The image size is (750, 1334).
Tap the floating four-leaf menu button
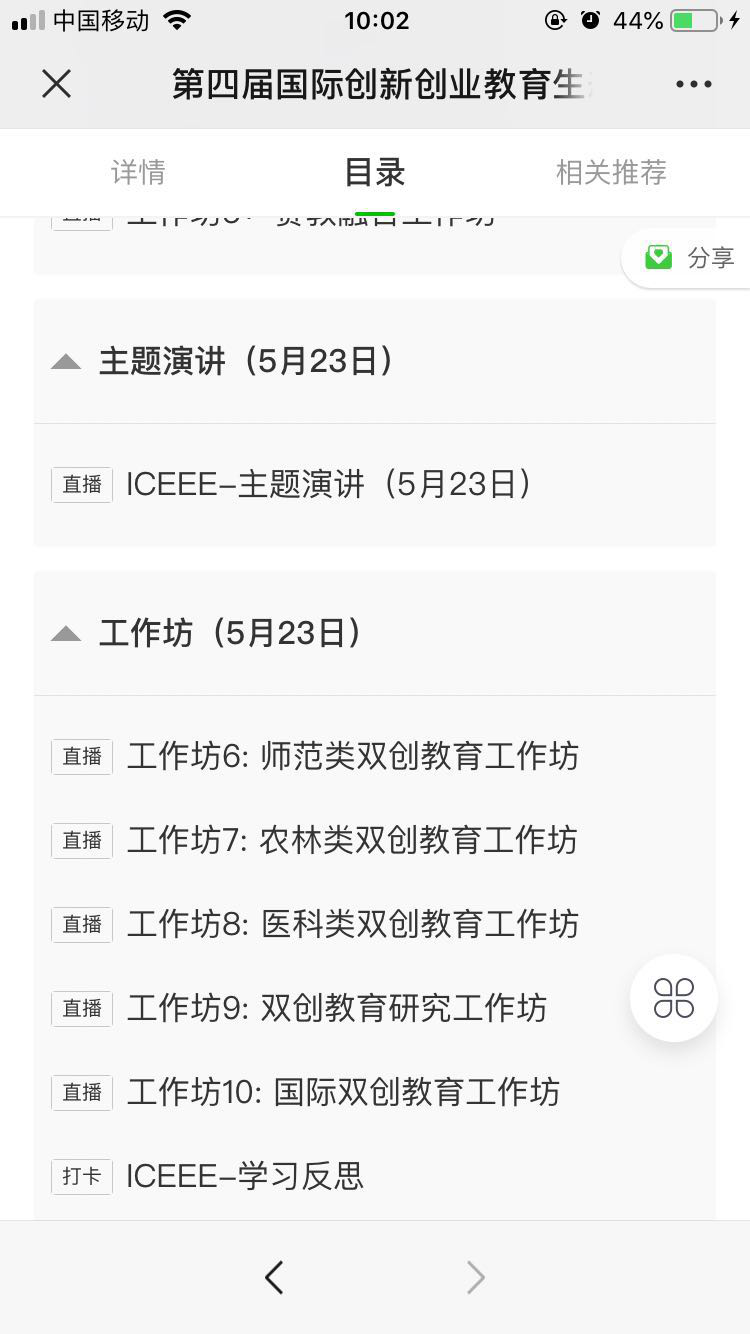pyautogui.click(x=674, y=998)
